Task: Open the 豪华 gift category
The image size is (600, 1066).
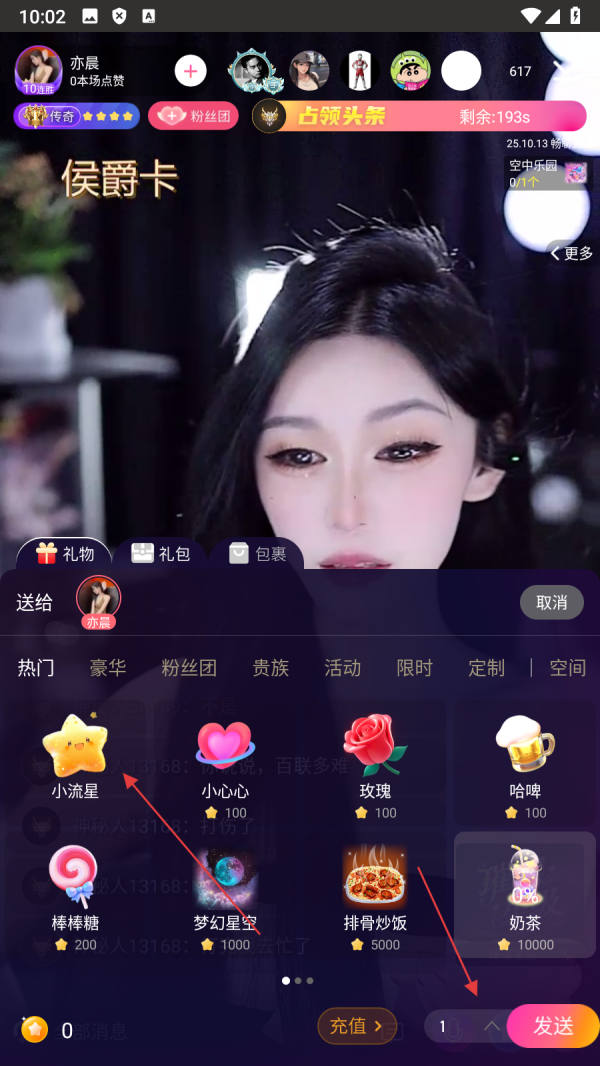Action: click(x=108, y=668)
